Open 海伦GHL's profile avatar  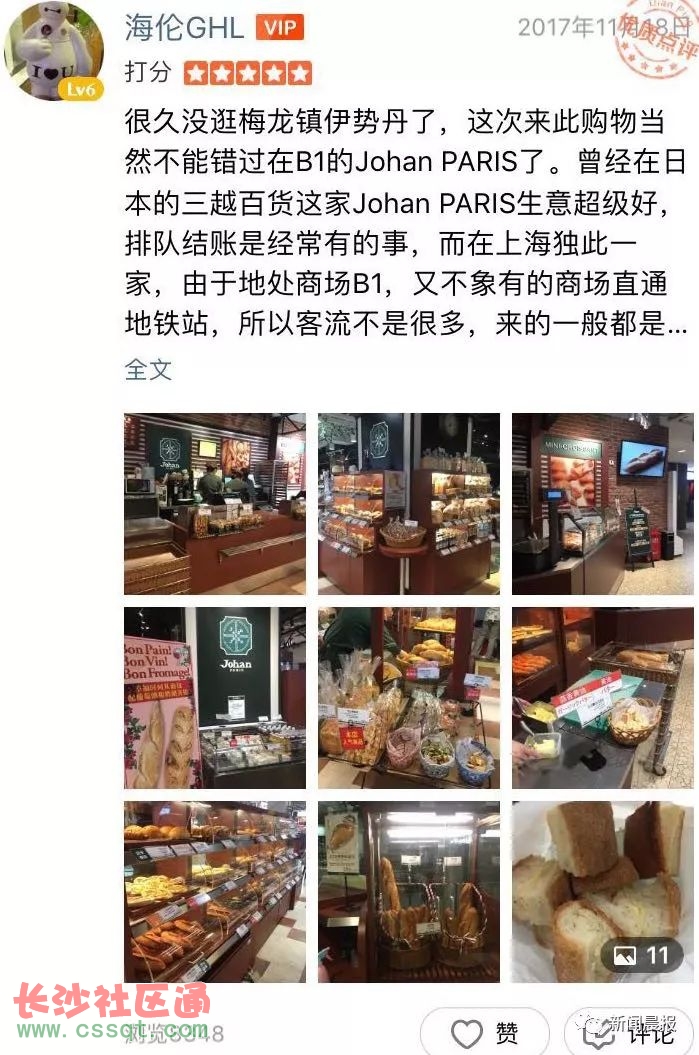coord(54,52)
